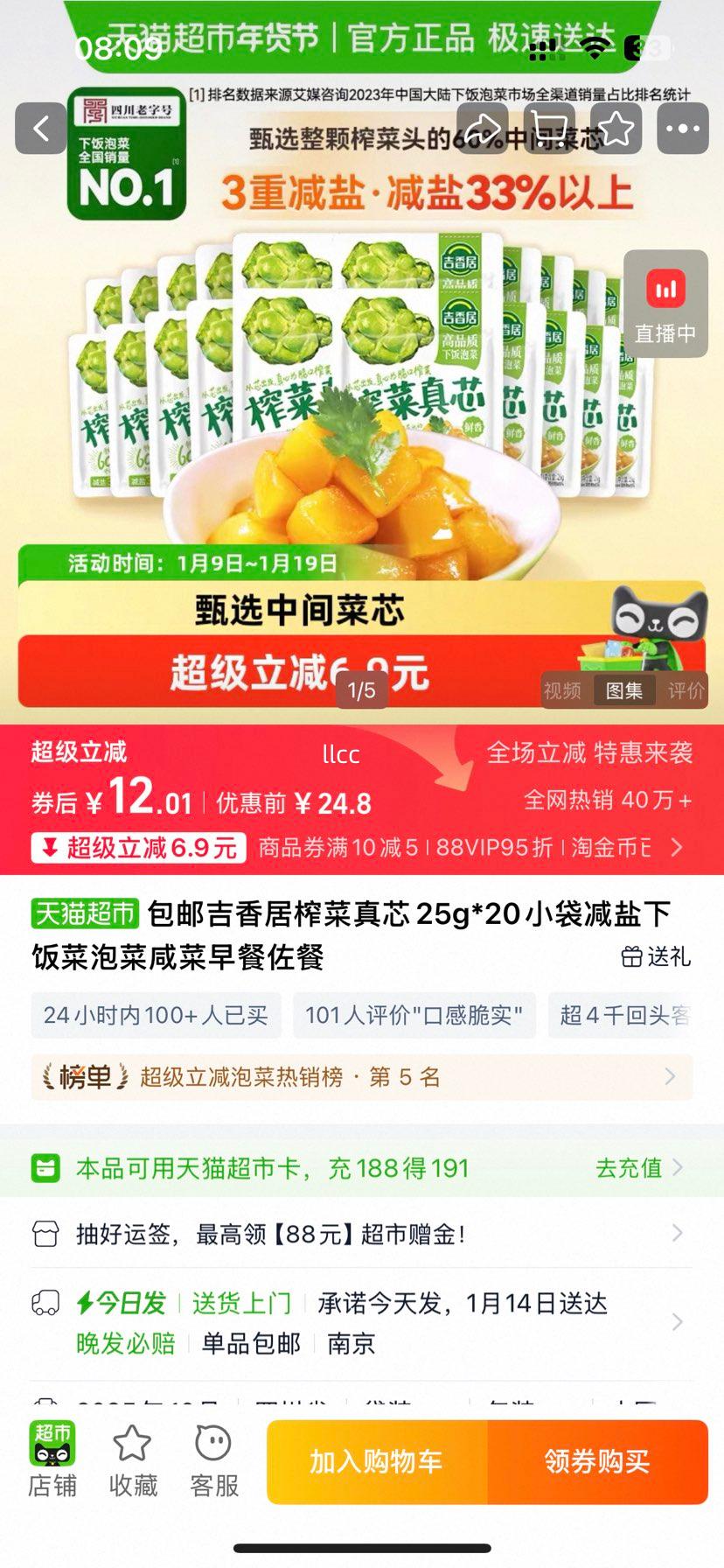Click the 加入购物车 button
The width and height of the screenshot is (724, 1568).
click(x=377, y=1460)
